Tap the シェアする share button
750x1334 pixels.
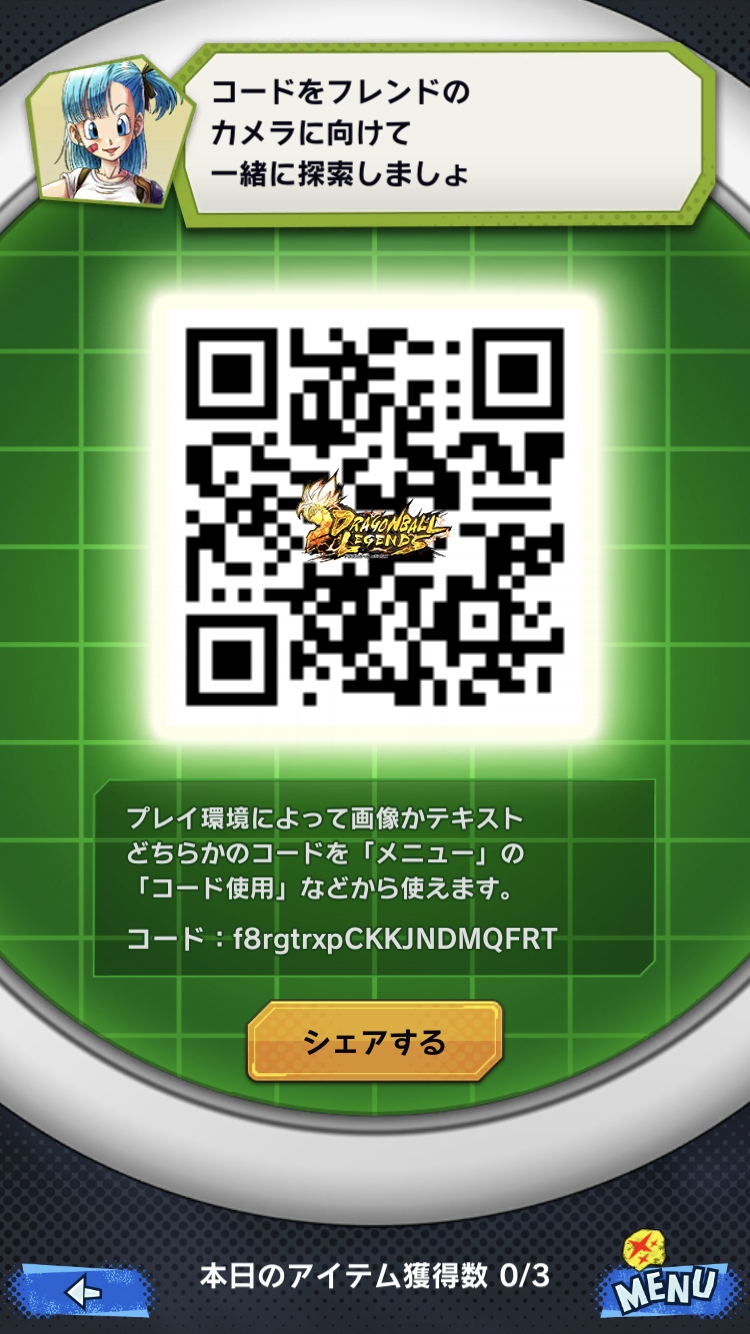[375, 1042]
